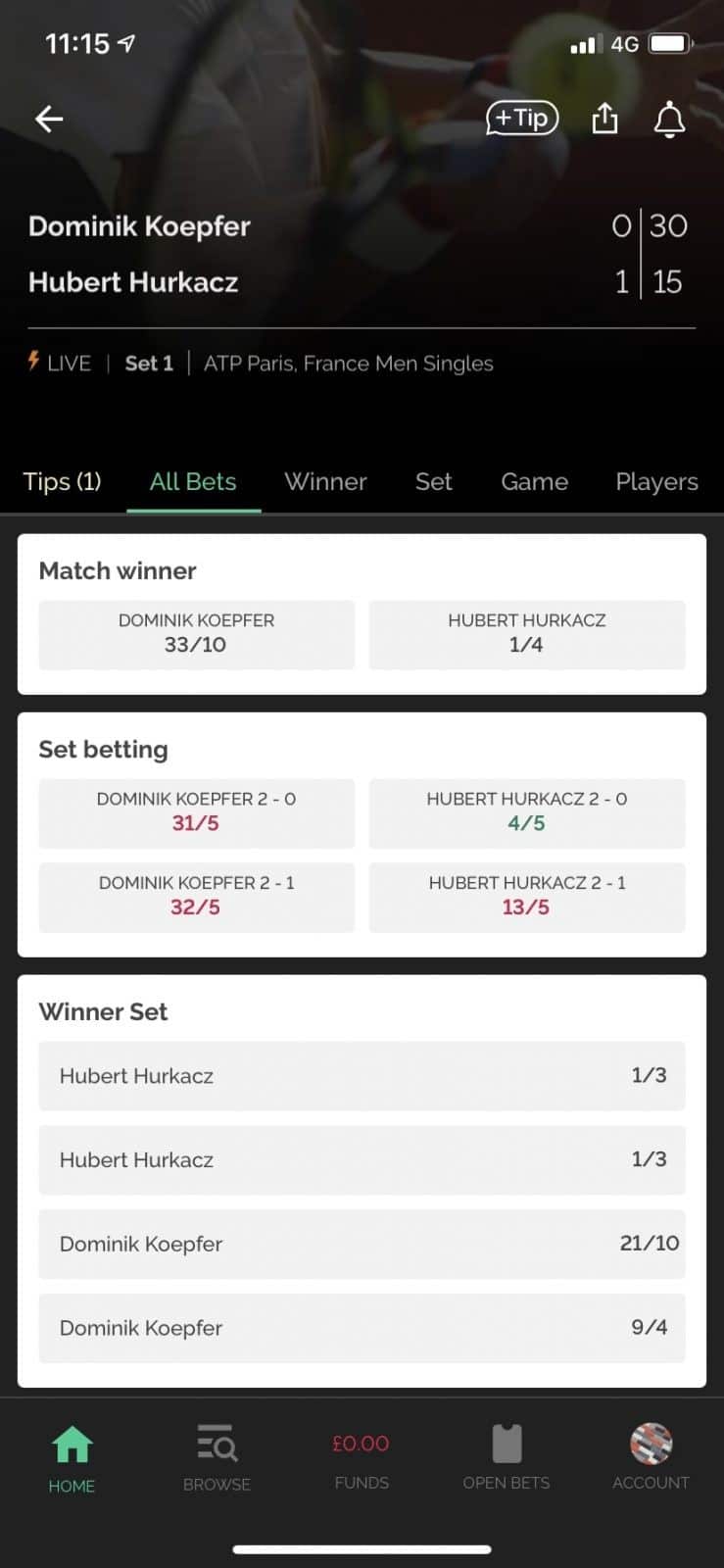Image resolution: width=724 pixels, height=1568 pixels.
Task: Switch to the Winner tab
Action: pos(325,481)
